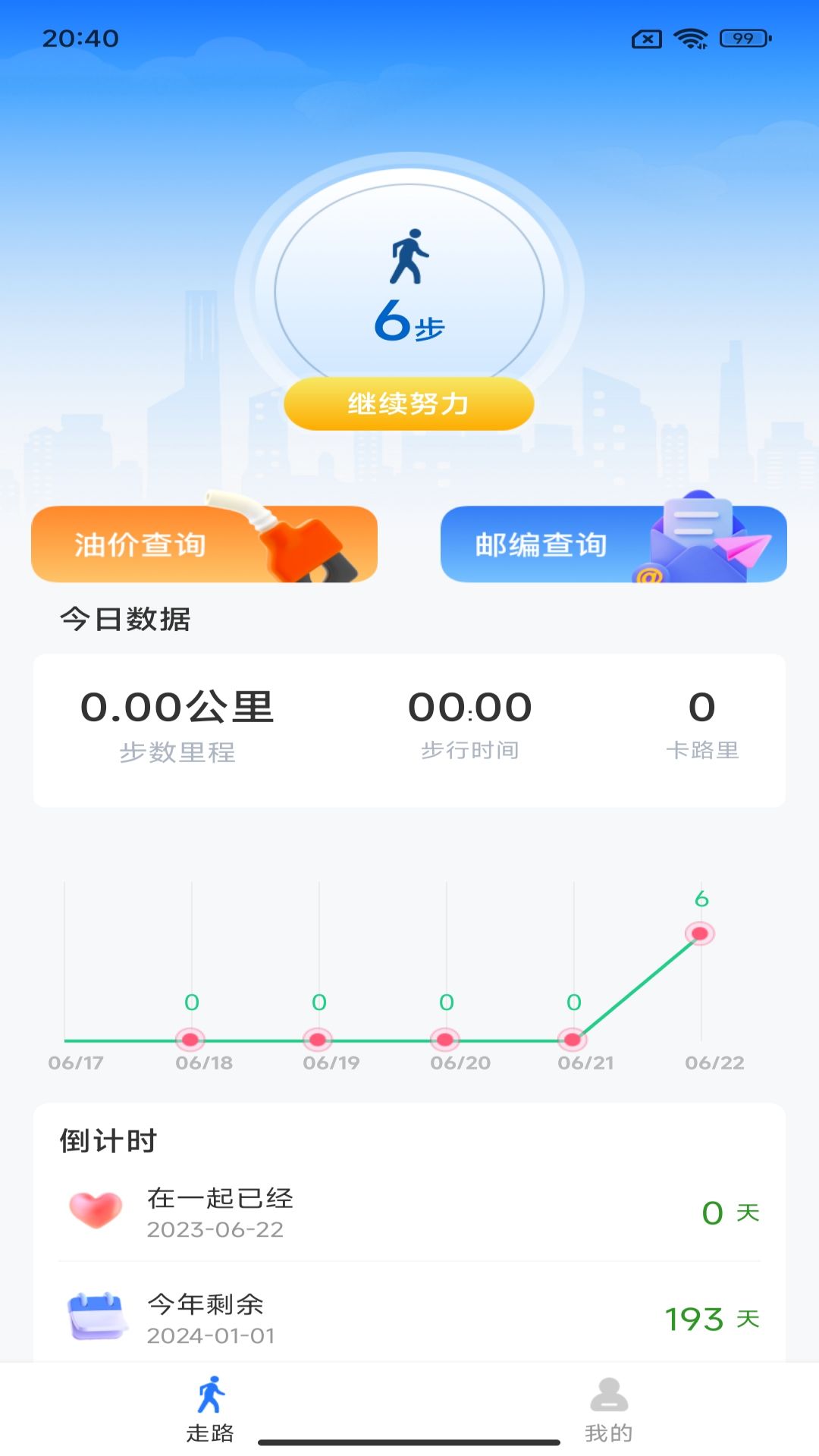The height and width of the screenshot is (1456, 819).
Task: Switch to the 我的 tab
Action: point(608,1409)
